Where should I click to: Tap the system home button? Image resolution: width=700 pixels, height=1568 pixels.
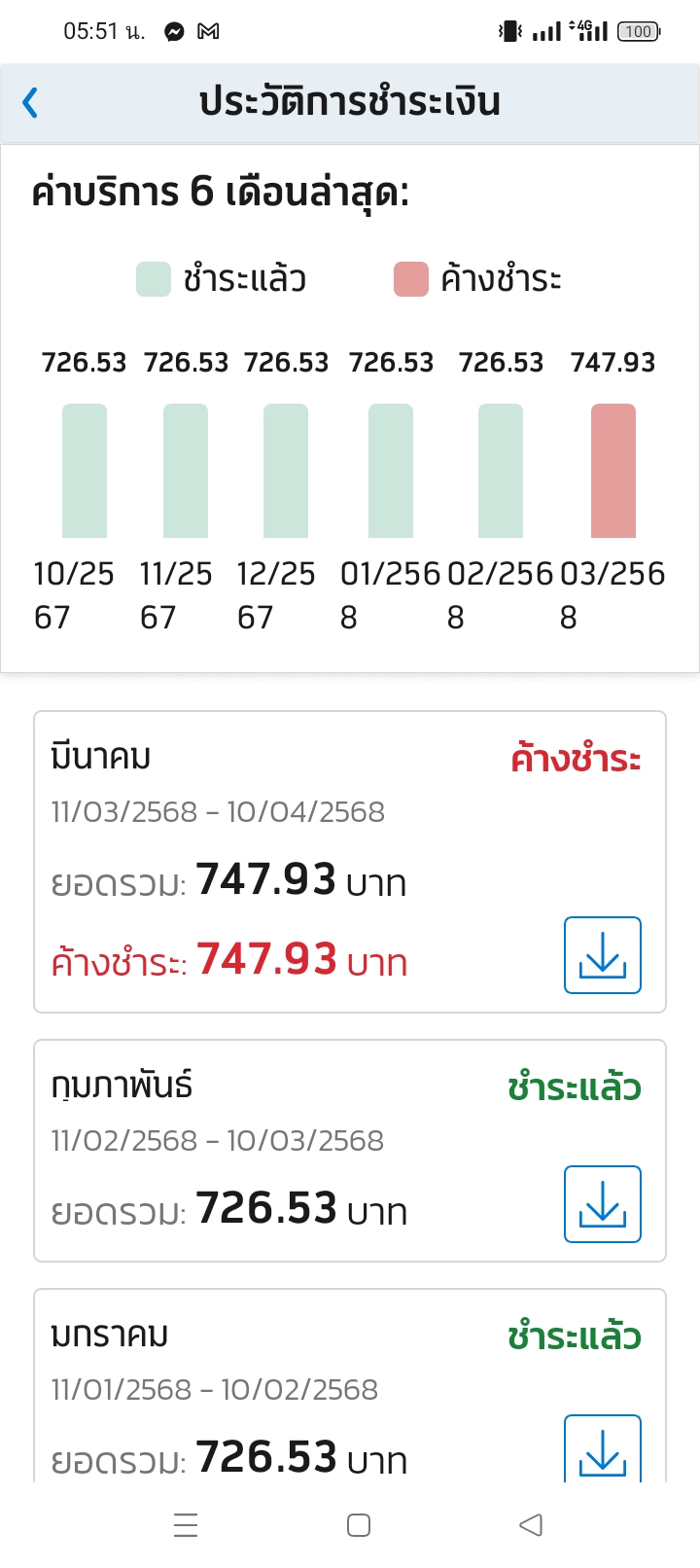(359, 1525)
